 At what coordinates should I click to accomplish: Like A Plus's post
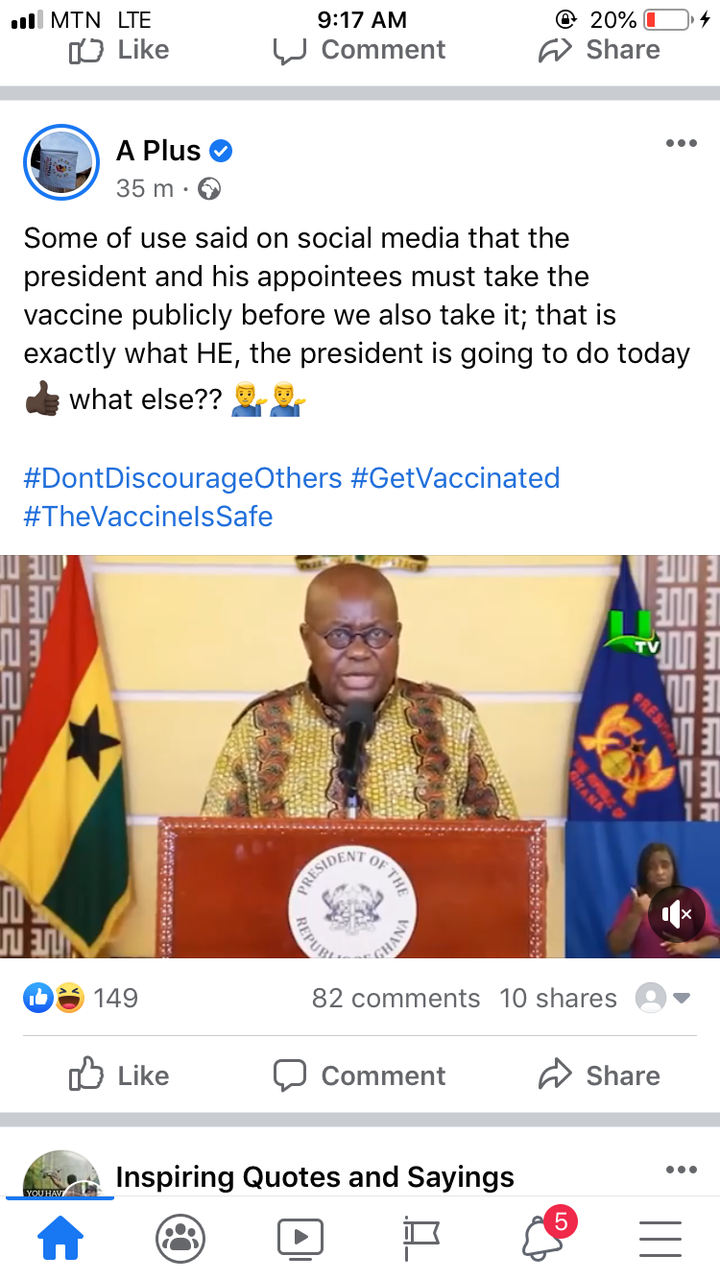tap(119, 1075)
